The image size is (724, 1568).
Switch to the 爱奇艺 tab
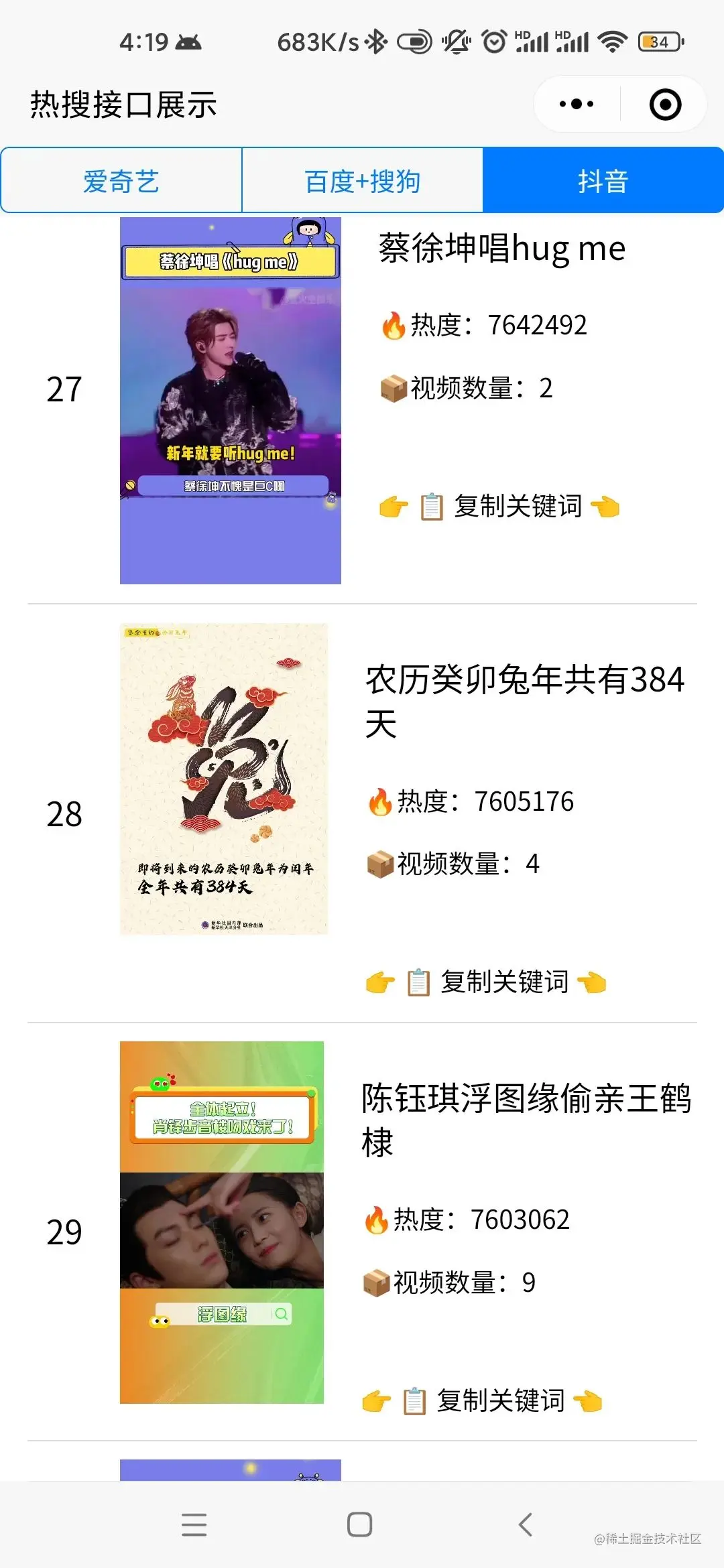coord(123,180)
